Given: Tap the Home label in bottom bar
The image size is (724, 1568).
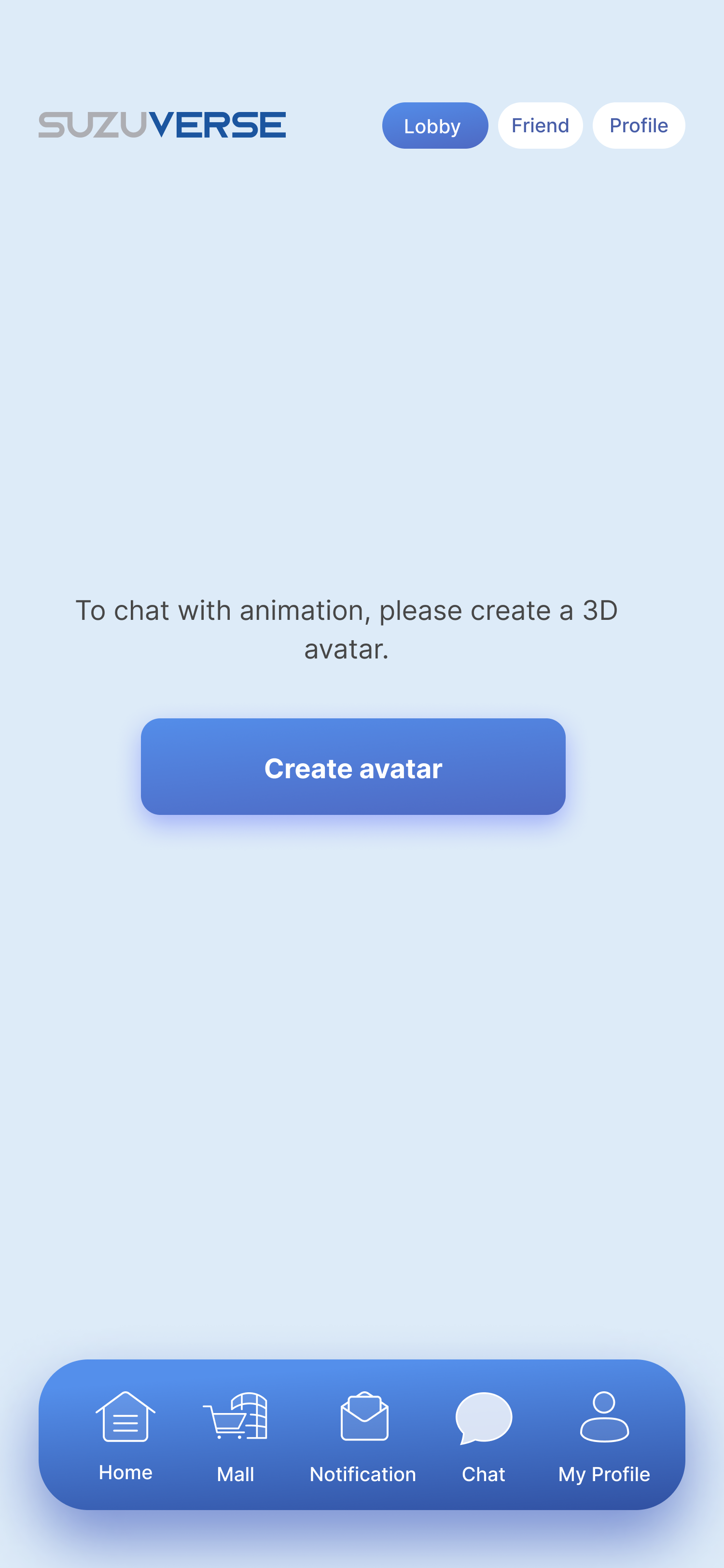Looking at the screenshot, I should click(125, 1472).
